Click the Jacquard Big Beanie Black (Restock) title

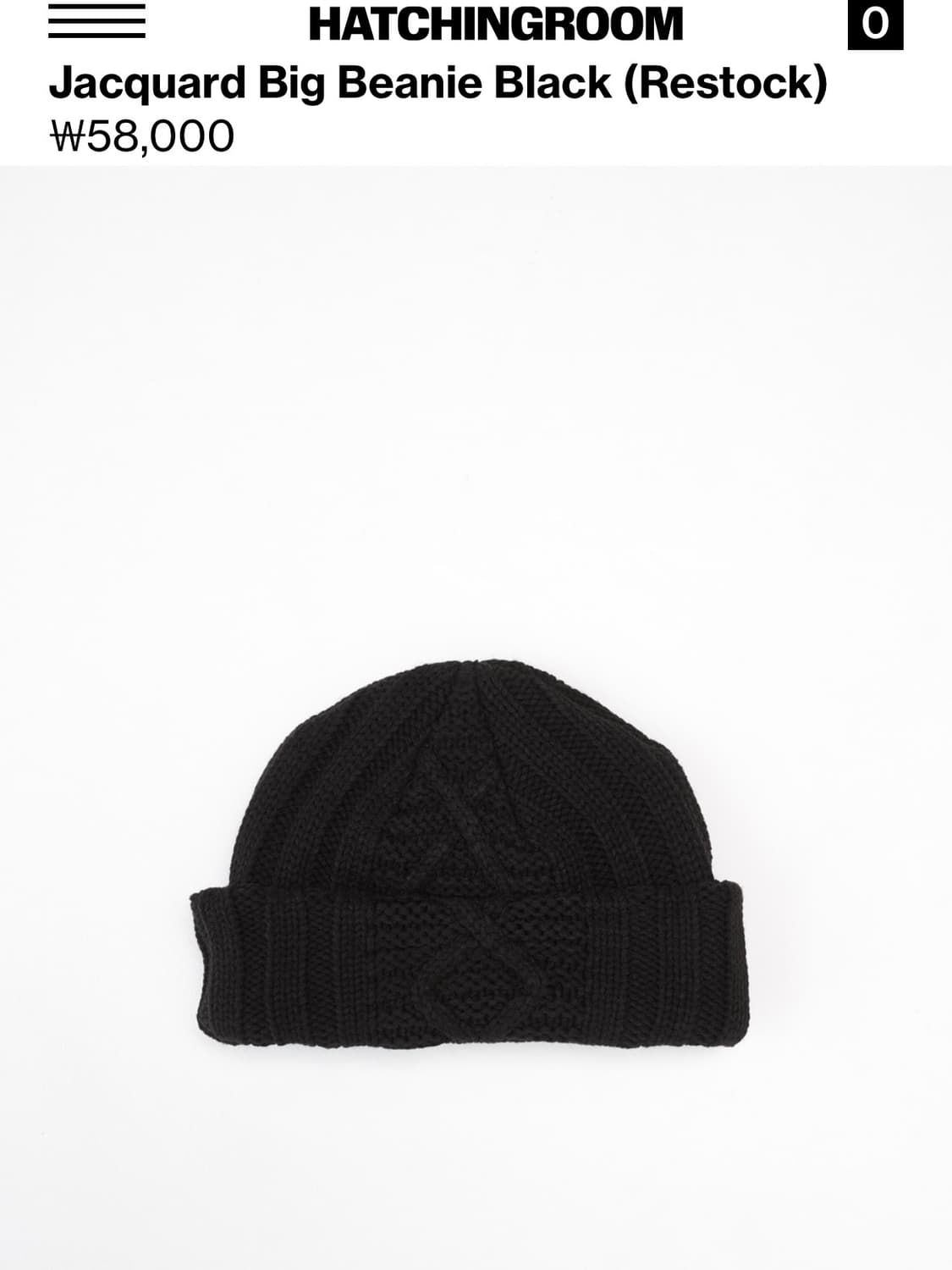tap(440, 83)
